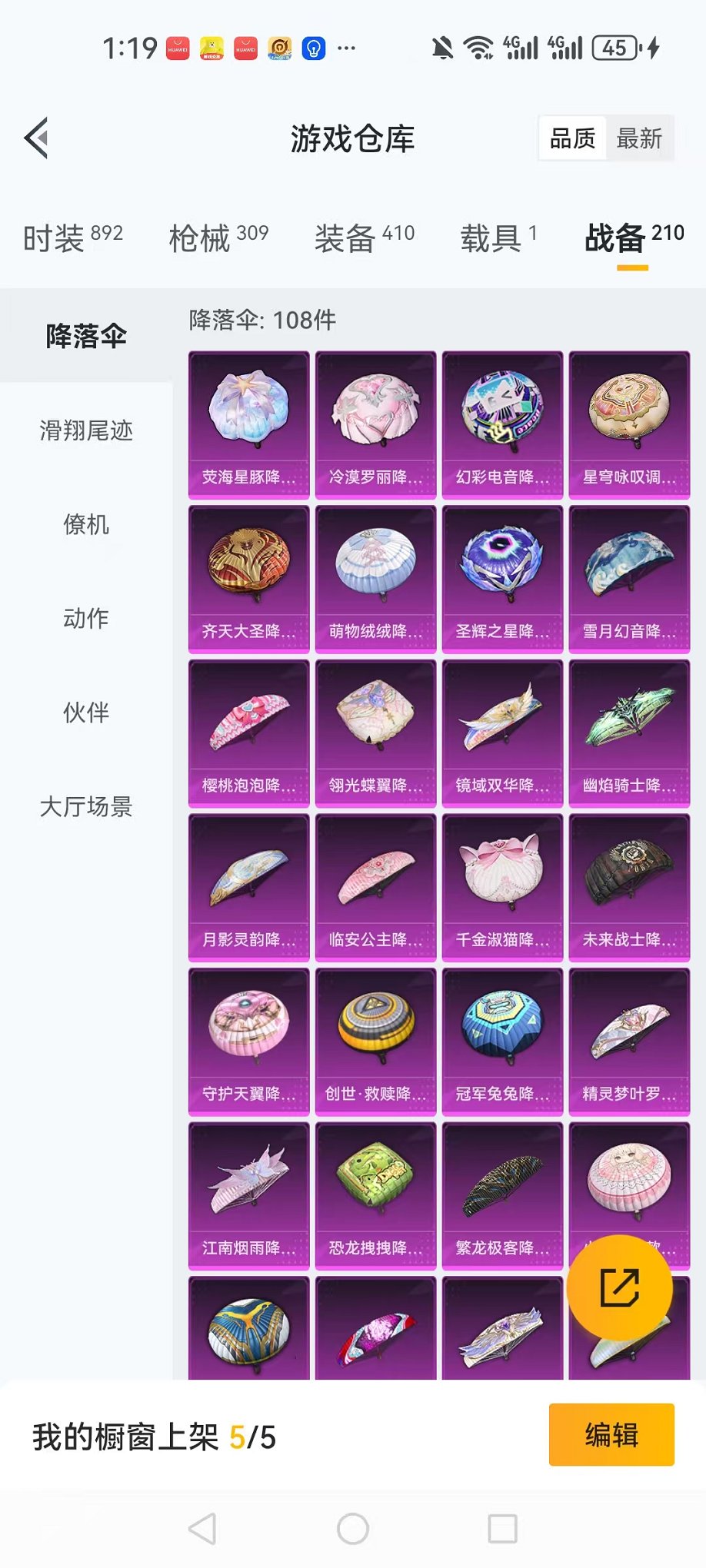The width and height of the screenshot is (706, 1568).
Task: Switch to the 时装 tab
Action: [72, 238]
